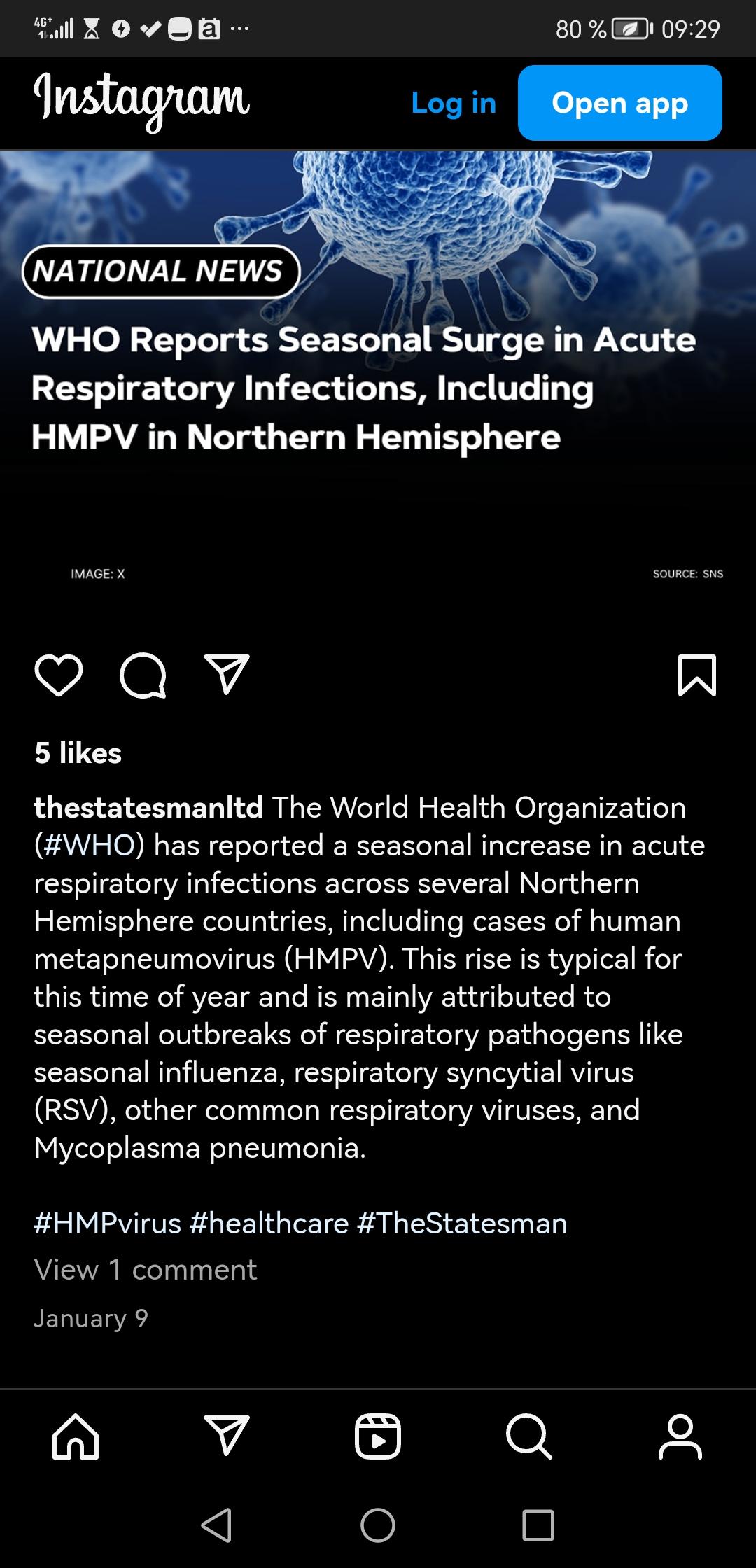Show recent apps with the square button
Image resolution: width=756 pixels, height=1568 pixels.
coord(538,1525)
